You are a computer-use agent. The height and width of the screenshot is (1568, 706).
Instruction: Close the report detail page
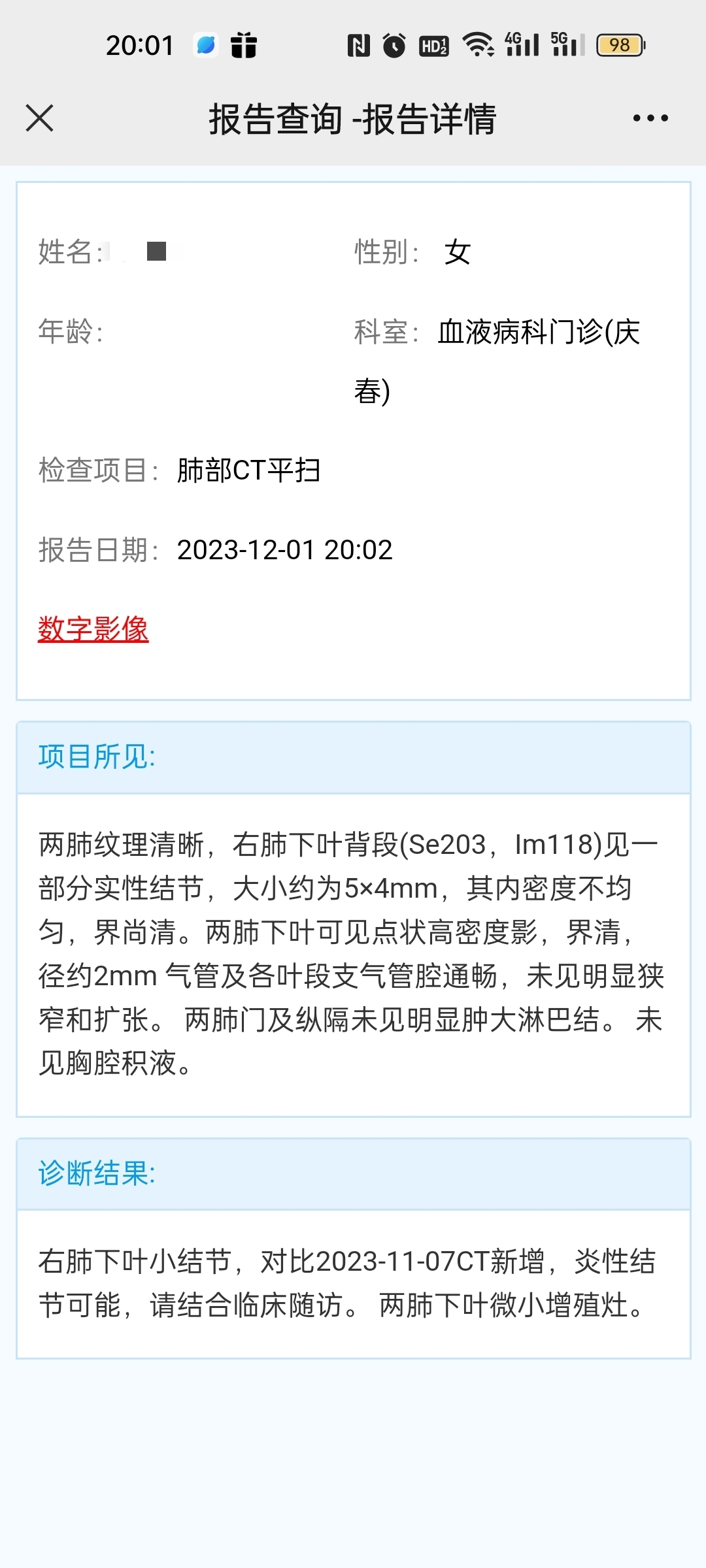[39, 118]
